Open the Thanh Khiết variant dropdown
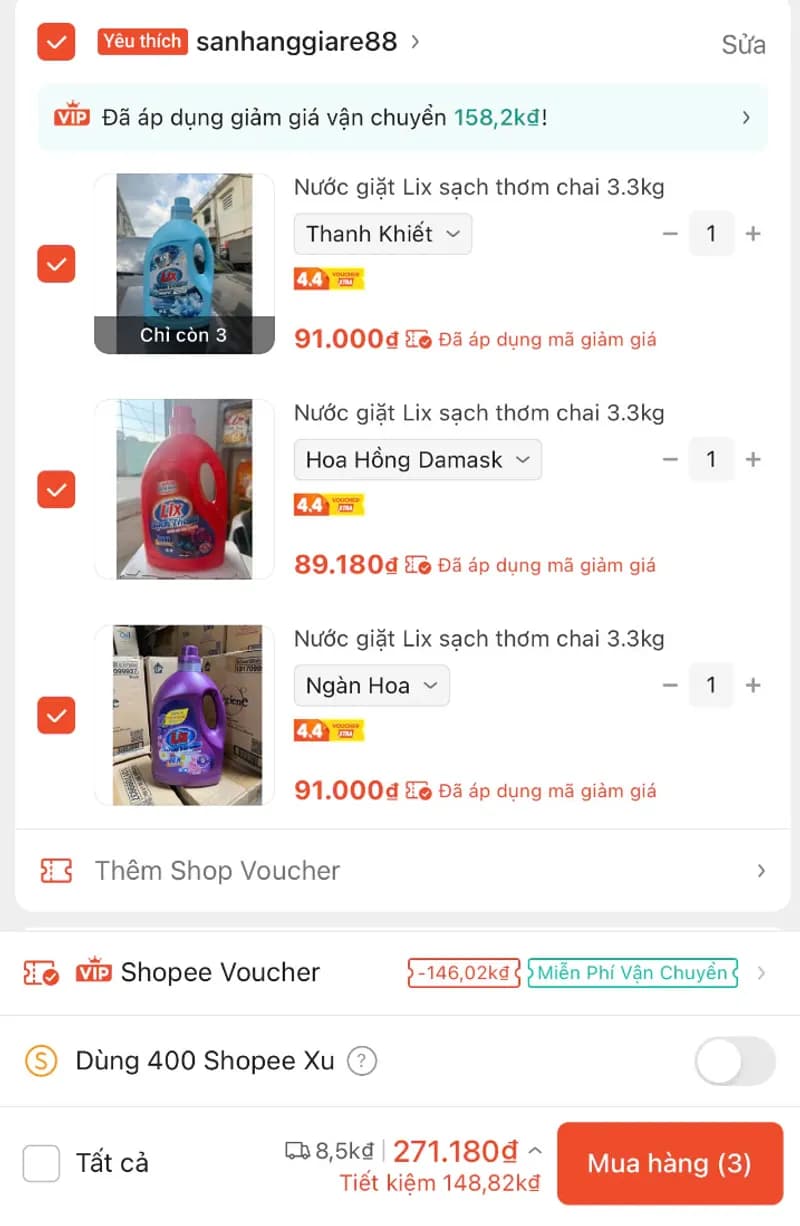Viewport: 800px width, 1226px height. [x=382, y=233]
